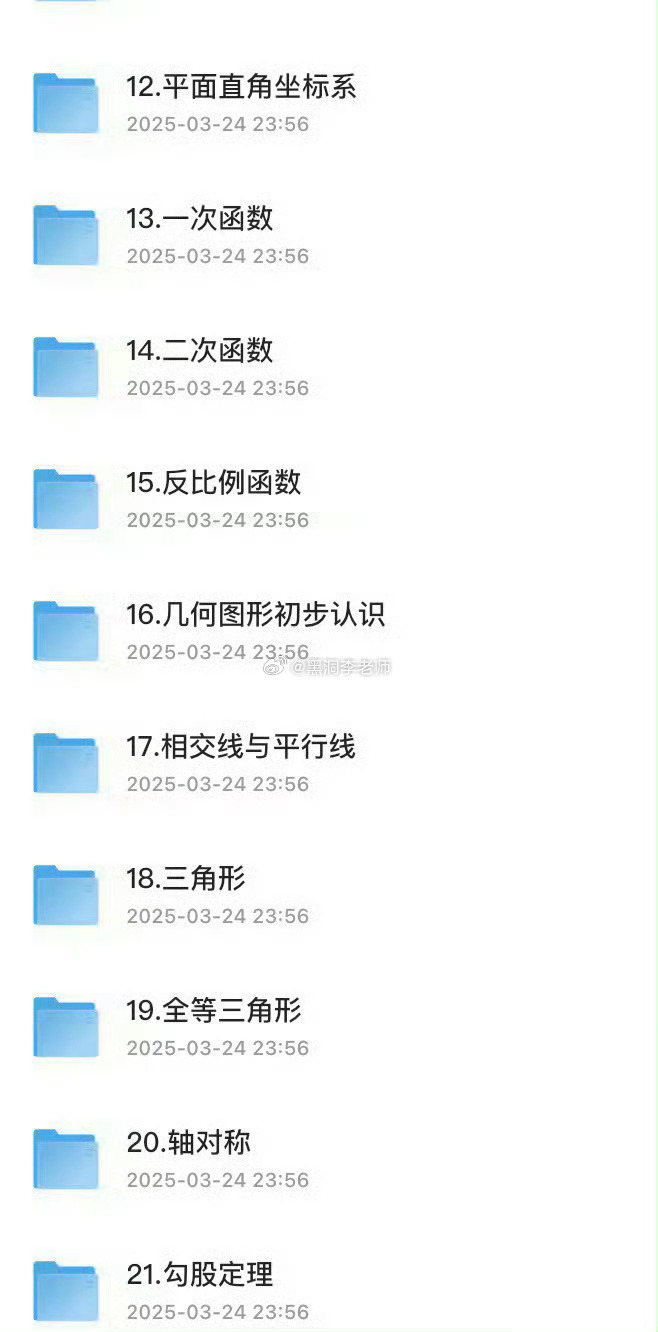658x1332 pixels.
Task: Open the 15.反比例函数 folder
Action: [329, 499]
